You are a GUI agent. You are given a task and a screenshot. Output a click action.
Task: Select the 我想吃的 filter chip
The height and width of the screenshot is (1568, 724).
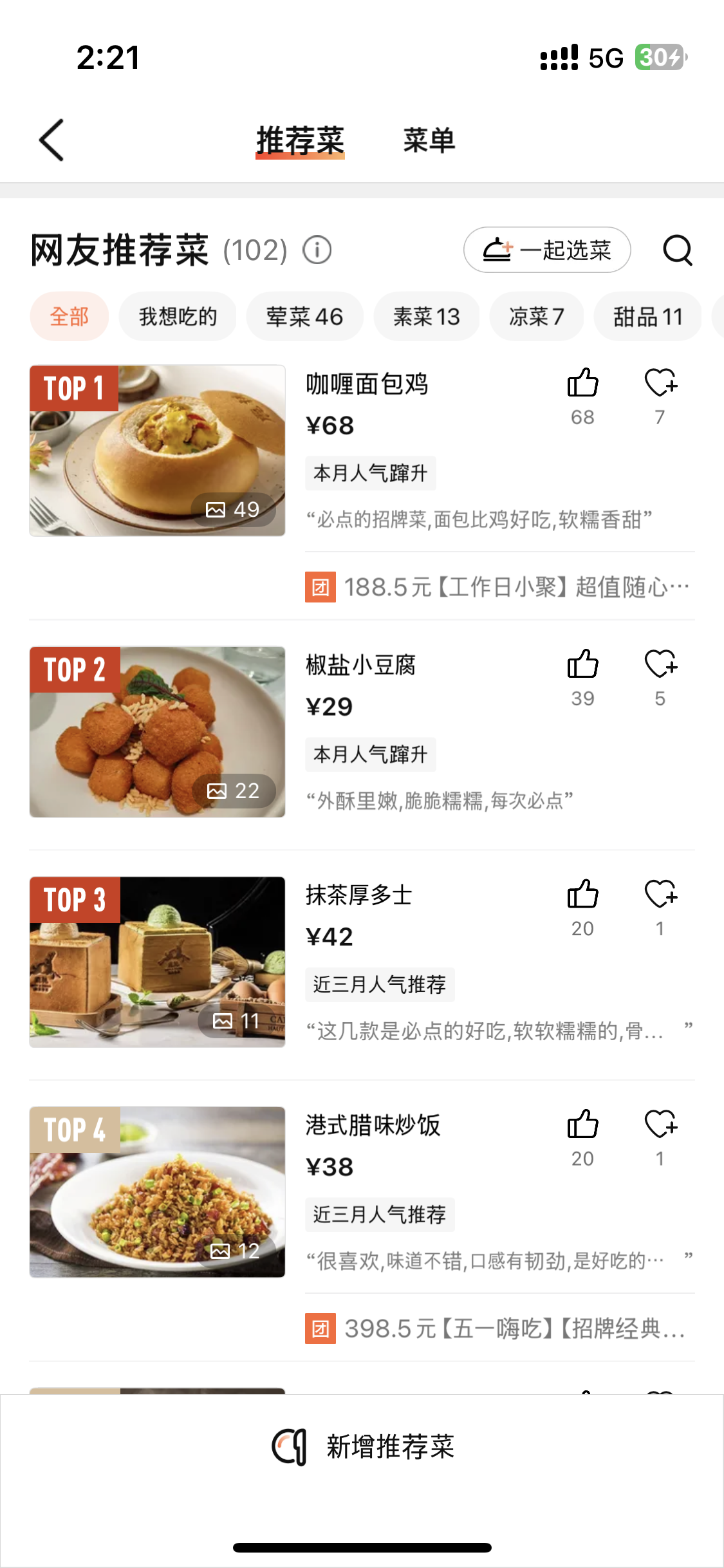click(178, 317)
